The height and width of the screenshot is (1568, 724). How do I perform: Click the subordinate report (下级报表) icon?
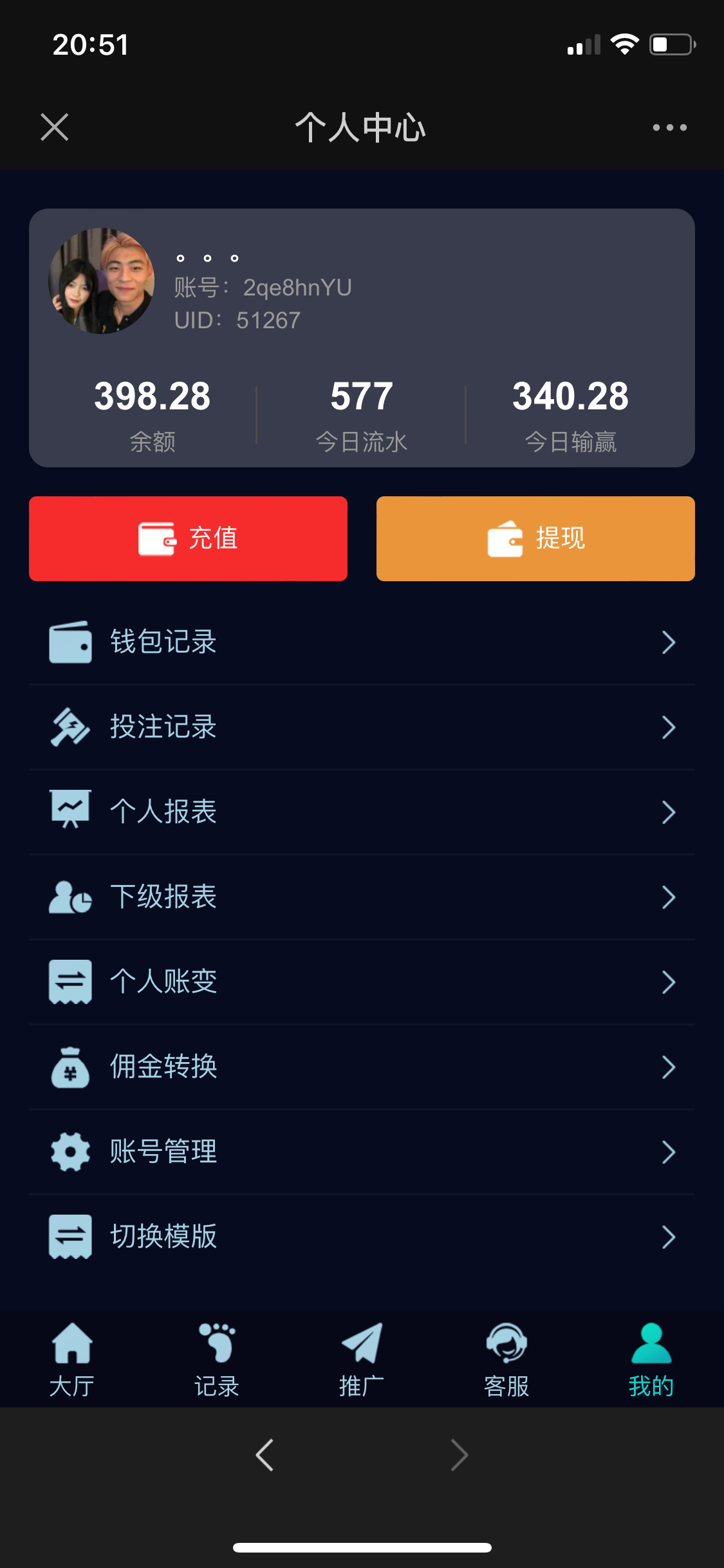[x=70, y=896]
